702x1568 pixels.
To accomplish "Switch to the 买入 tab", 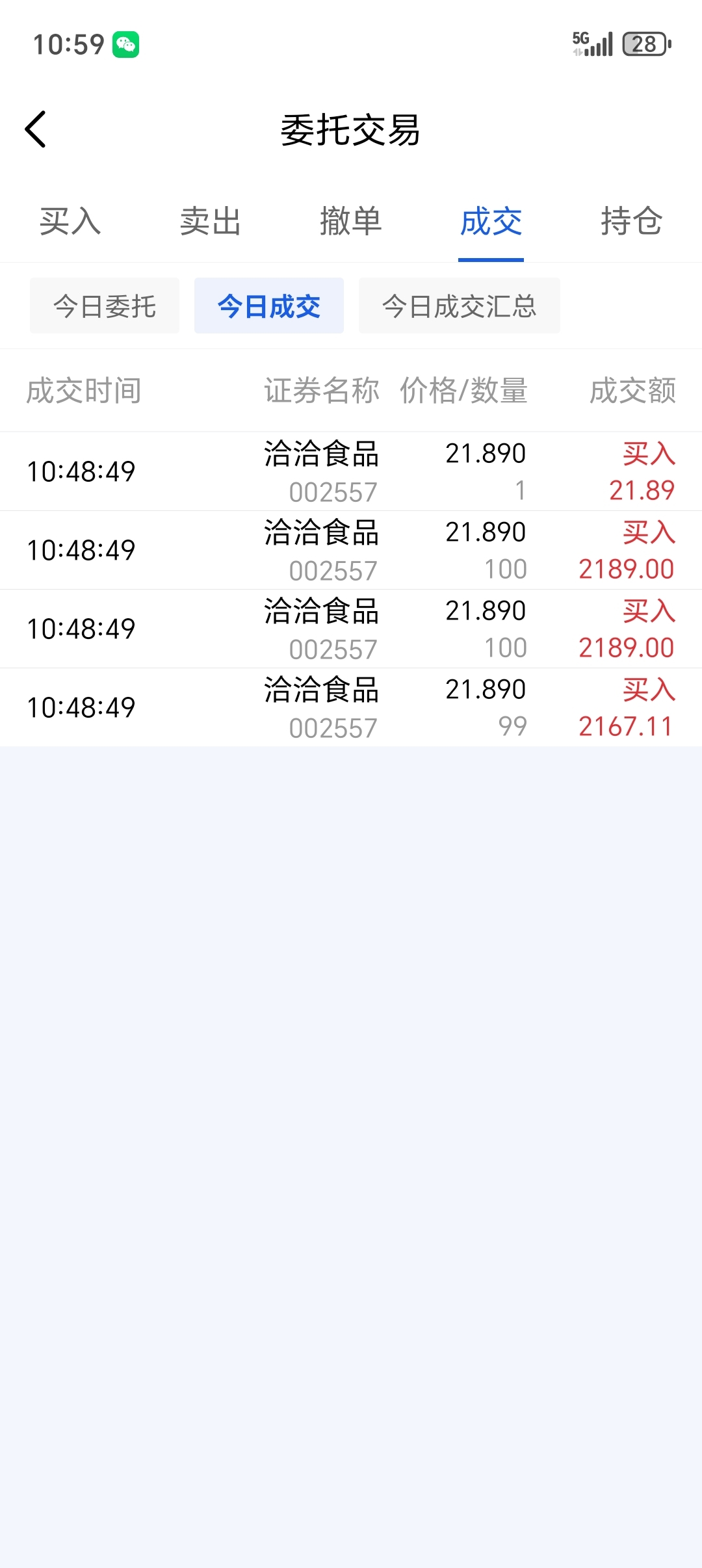I will (x=70, y=222).
